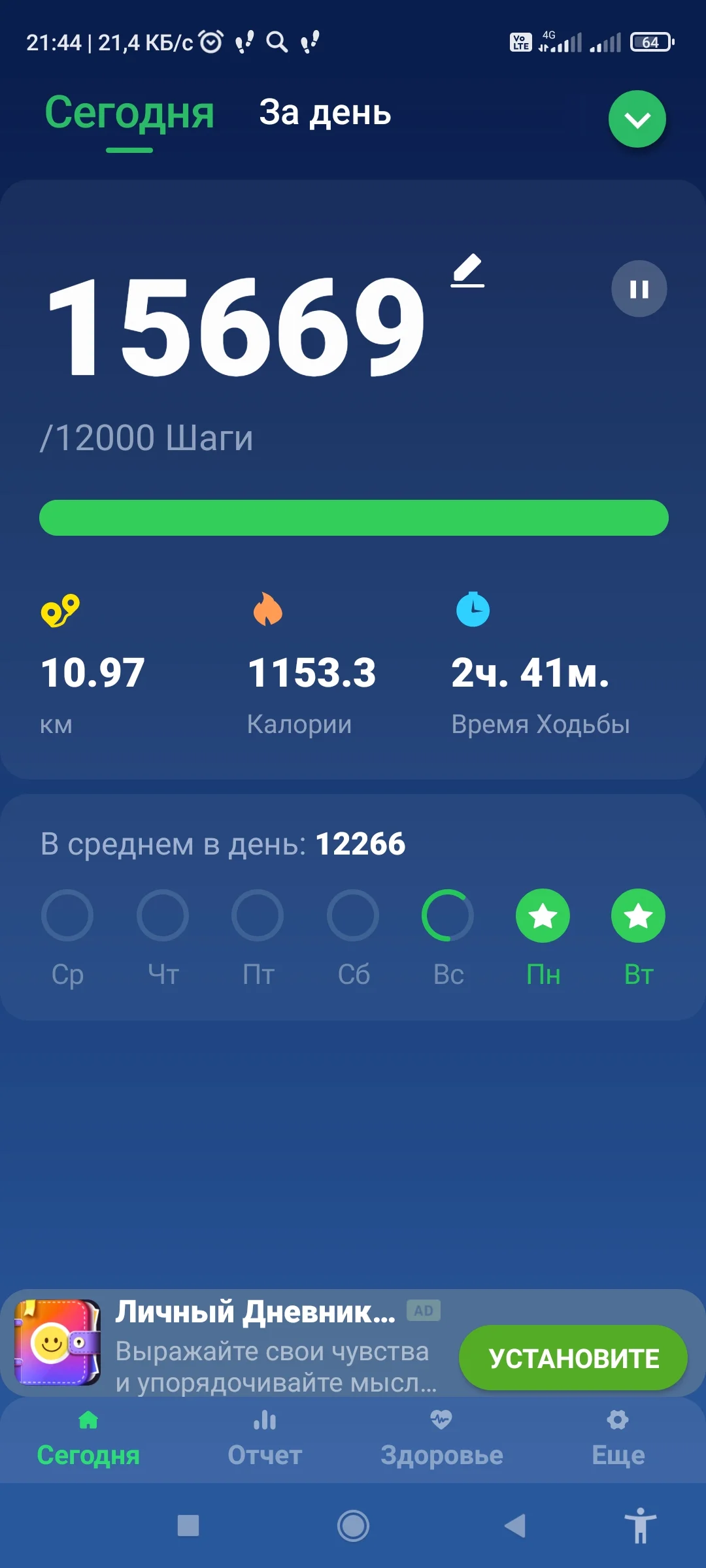Tap the green steps progress bar
This screenshot has height=1568, width=706.
[x=353, y=517]
